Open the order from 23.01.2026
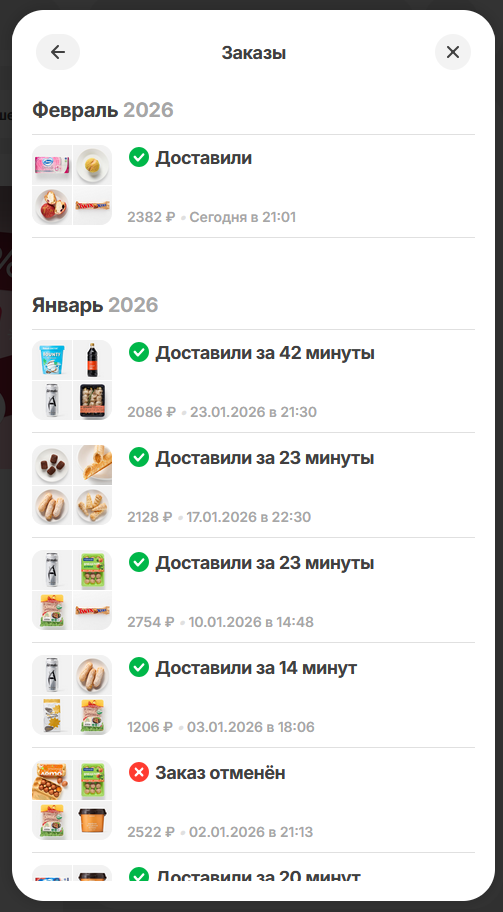The width and height of the screenshot is (503, 912). pos(253,380)
